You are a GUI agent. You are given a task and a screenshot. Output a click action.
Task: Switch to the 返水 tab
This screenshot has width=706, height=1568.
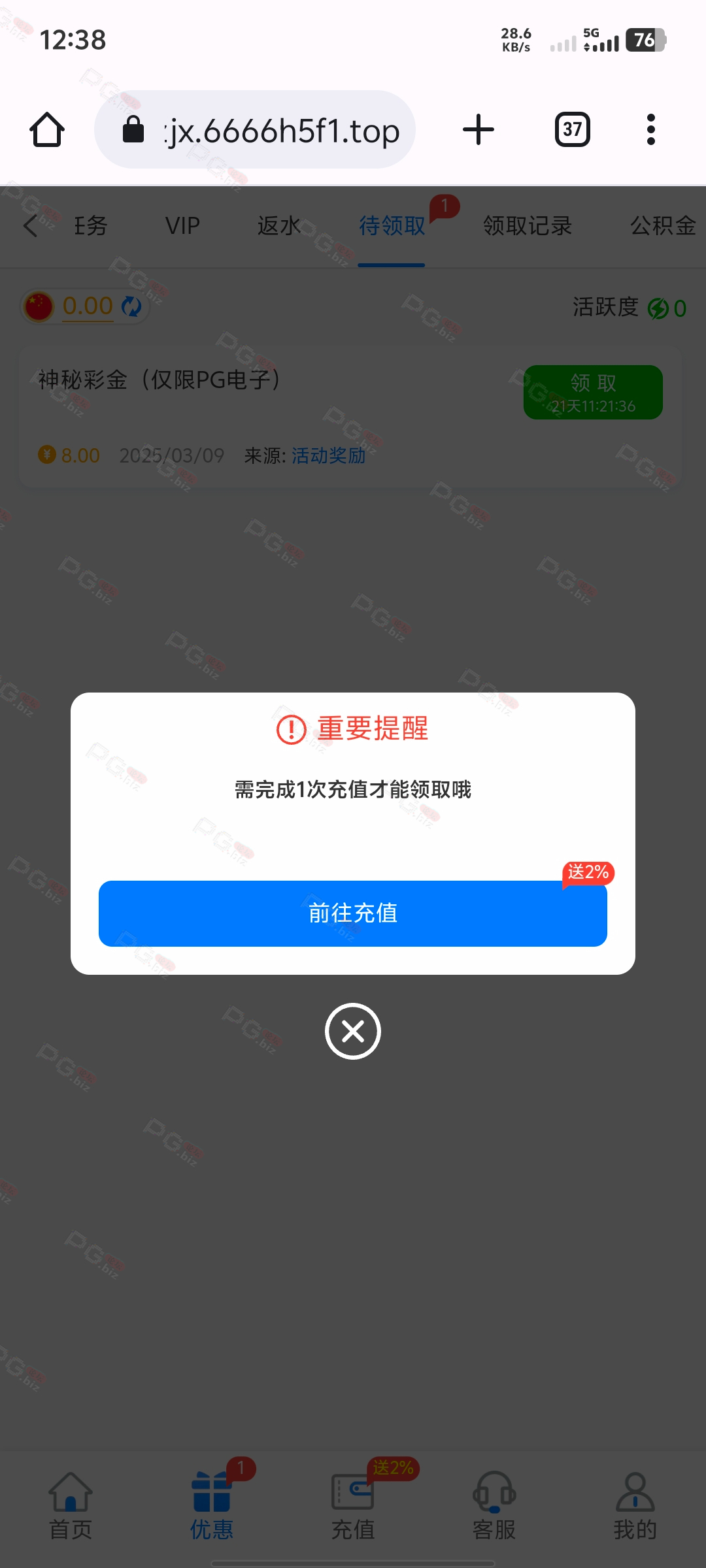click(x=279, y=226)
